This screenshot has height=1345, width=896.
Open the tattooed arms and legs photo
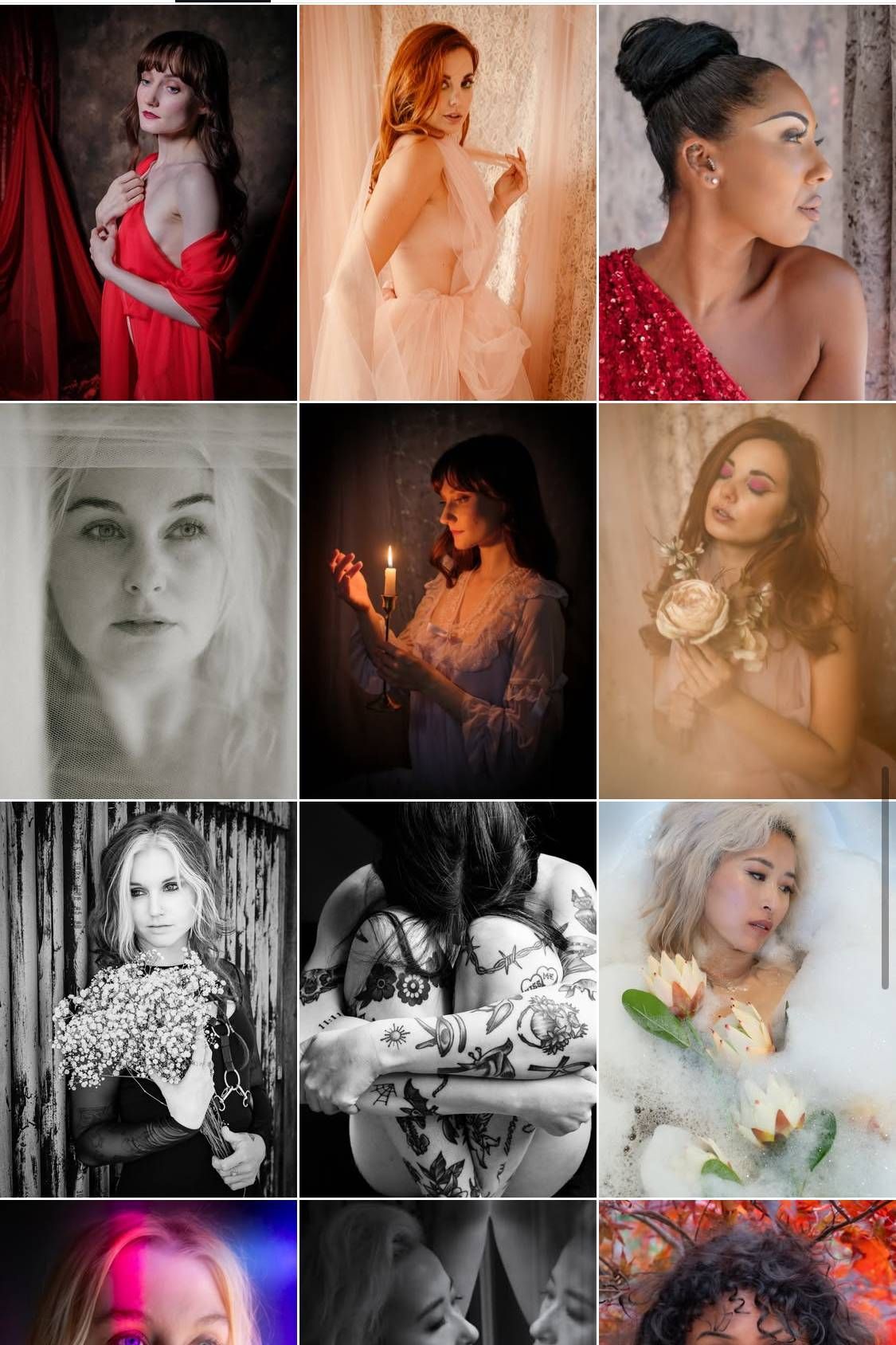(x=448, y=999)
